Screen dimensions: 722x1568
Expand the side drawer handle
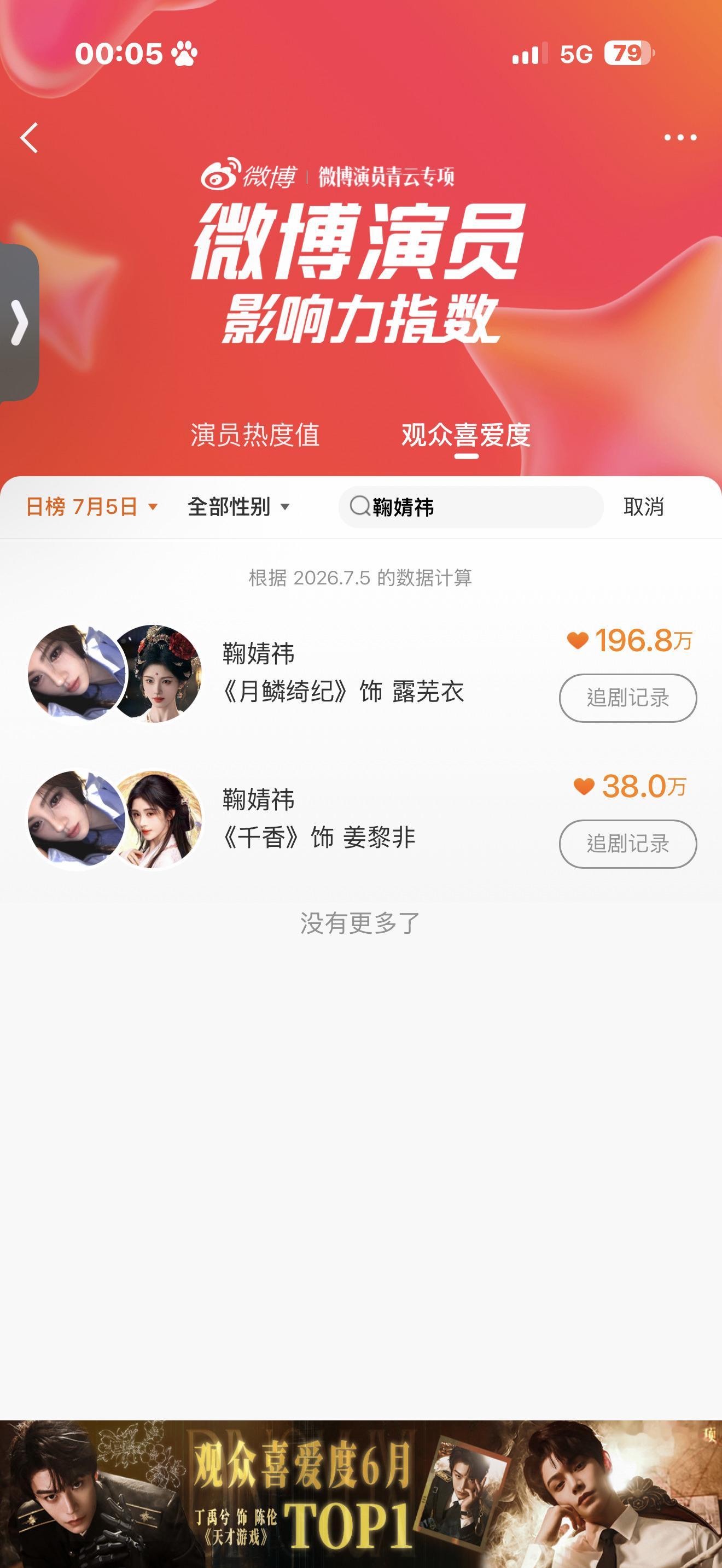pyautogui.click(x=19, y=323)
